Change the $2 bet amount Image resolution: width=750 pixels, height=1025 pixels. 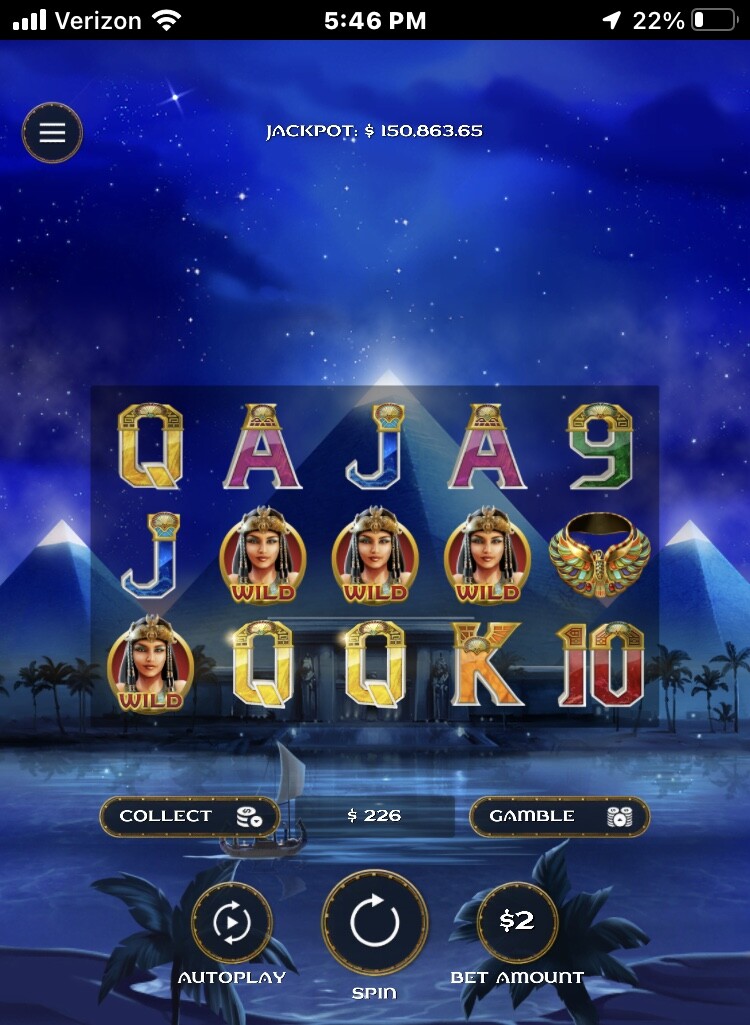517,922
